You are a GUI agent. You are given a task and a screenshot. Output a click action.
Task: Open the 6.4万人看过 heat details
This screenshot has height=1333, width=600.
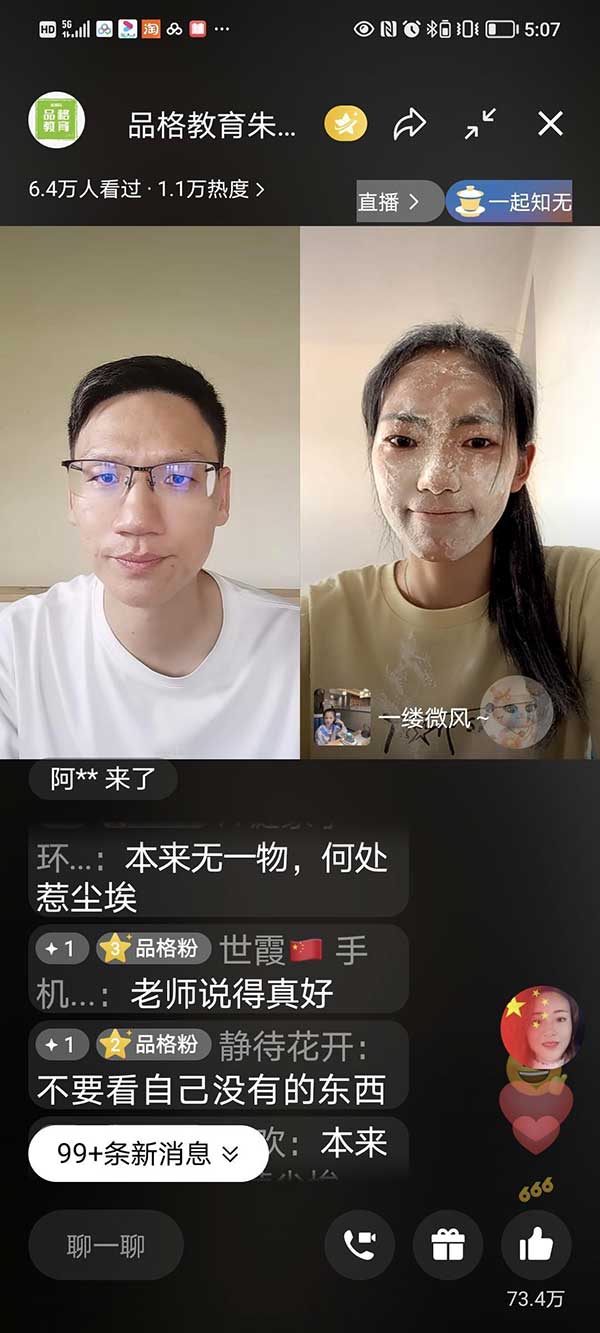pyautogui.click(x=146, y=188)
